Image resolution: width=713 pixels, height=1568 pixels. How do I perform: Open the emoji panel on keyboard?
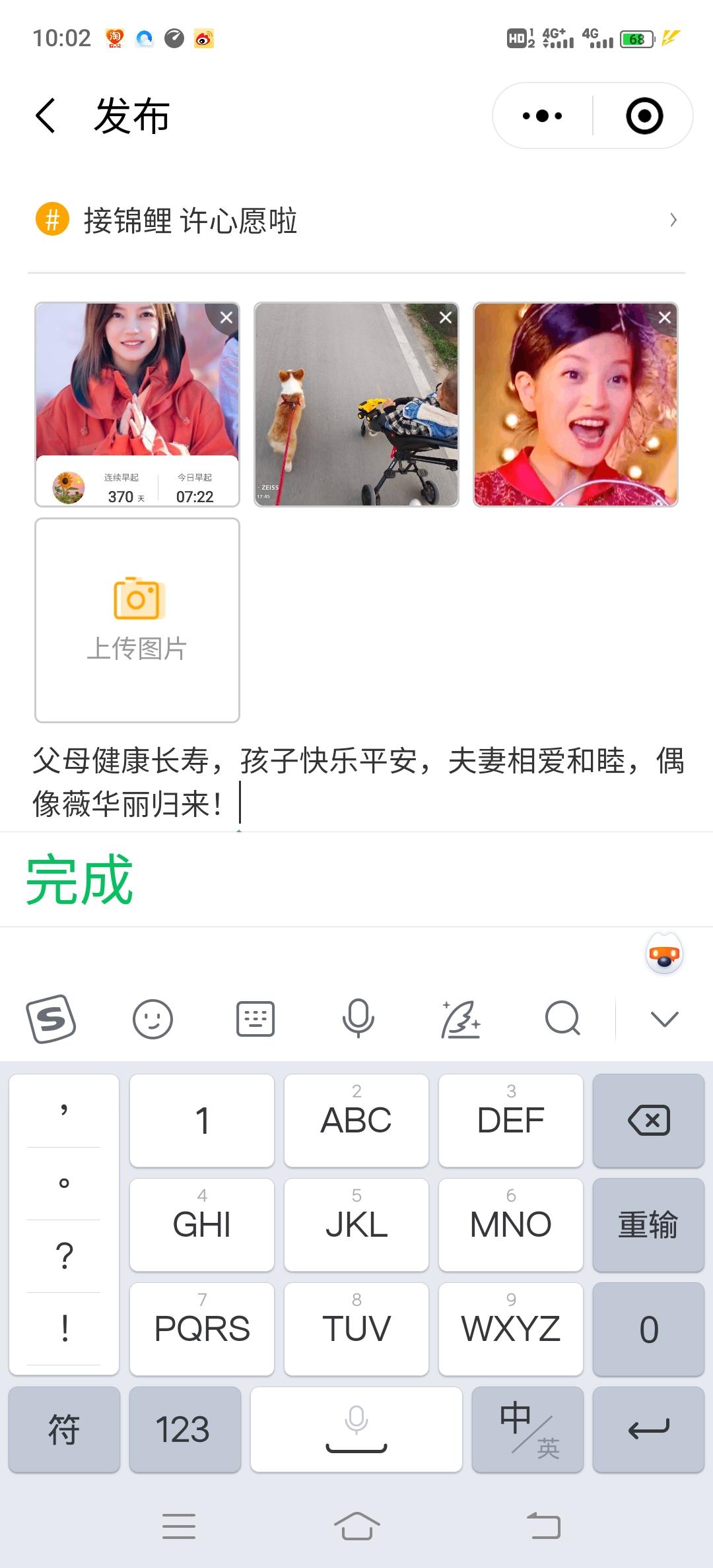click(153, 1019)
